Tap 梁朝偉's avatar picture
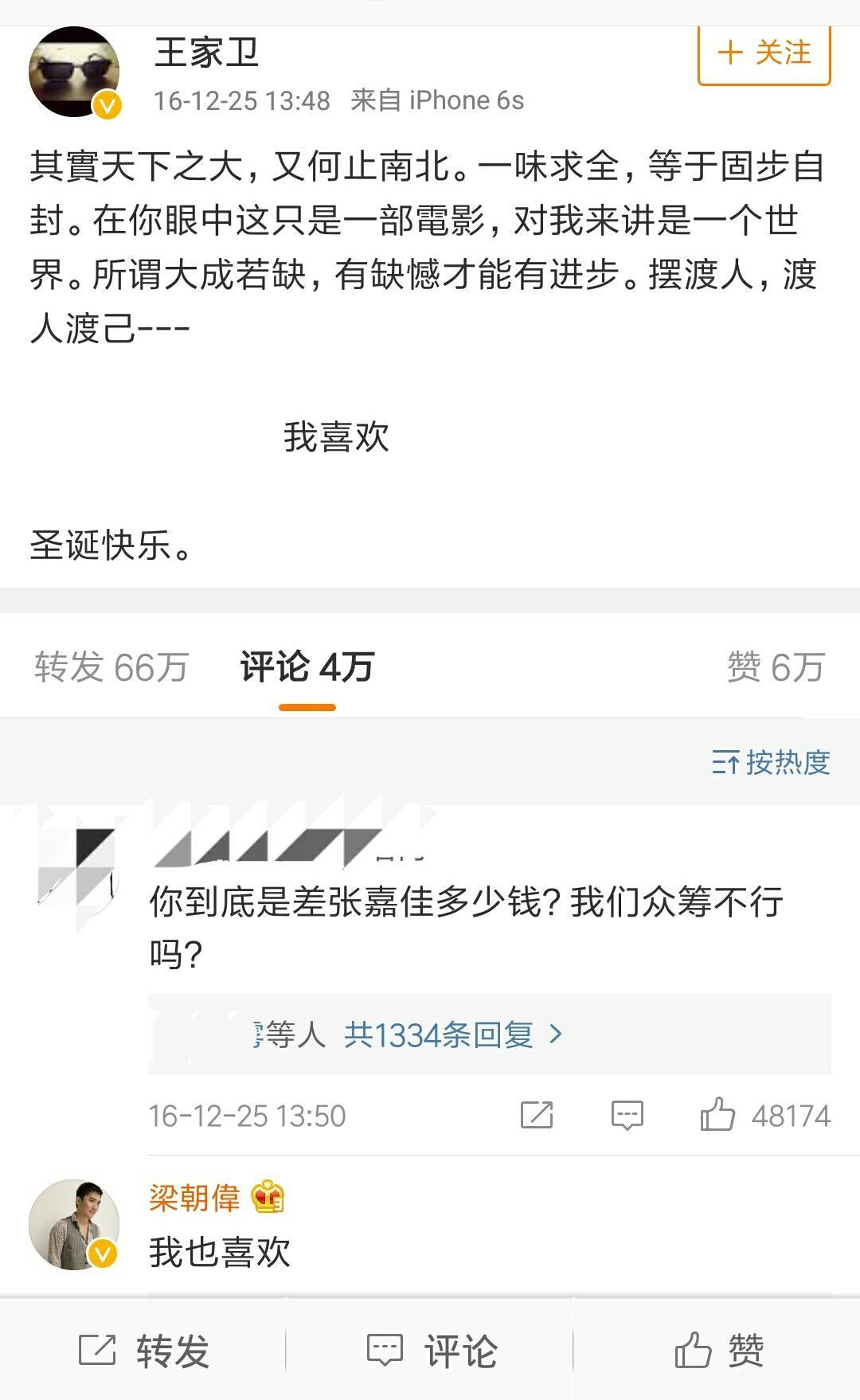 pos(74,1224)
